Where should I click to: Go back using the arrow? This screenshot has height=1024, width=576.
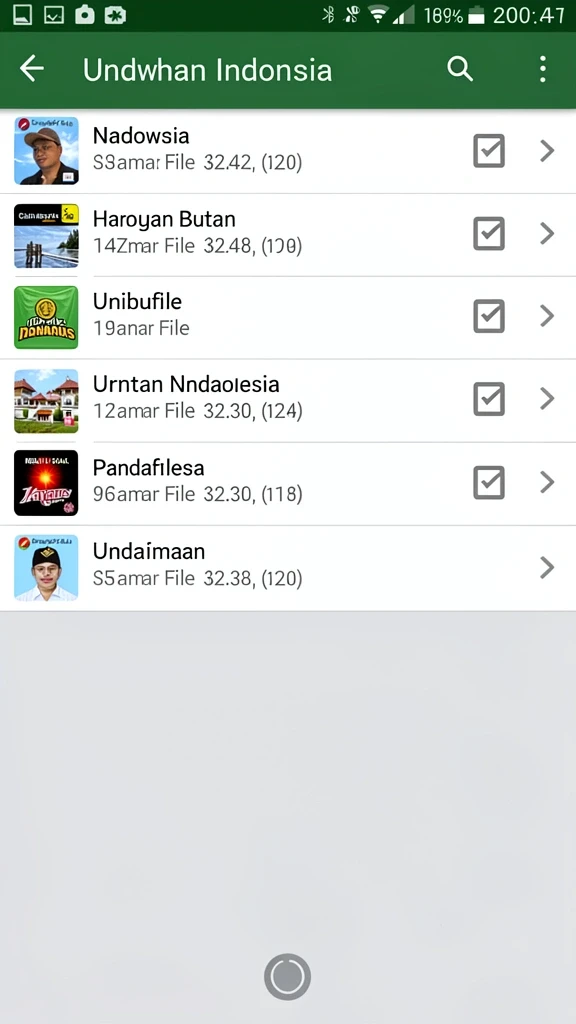pyautogui.click(x=31, y=69)
